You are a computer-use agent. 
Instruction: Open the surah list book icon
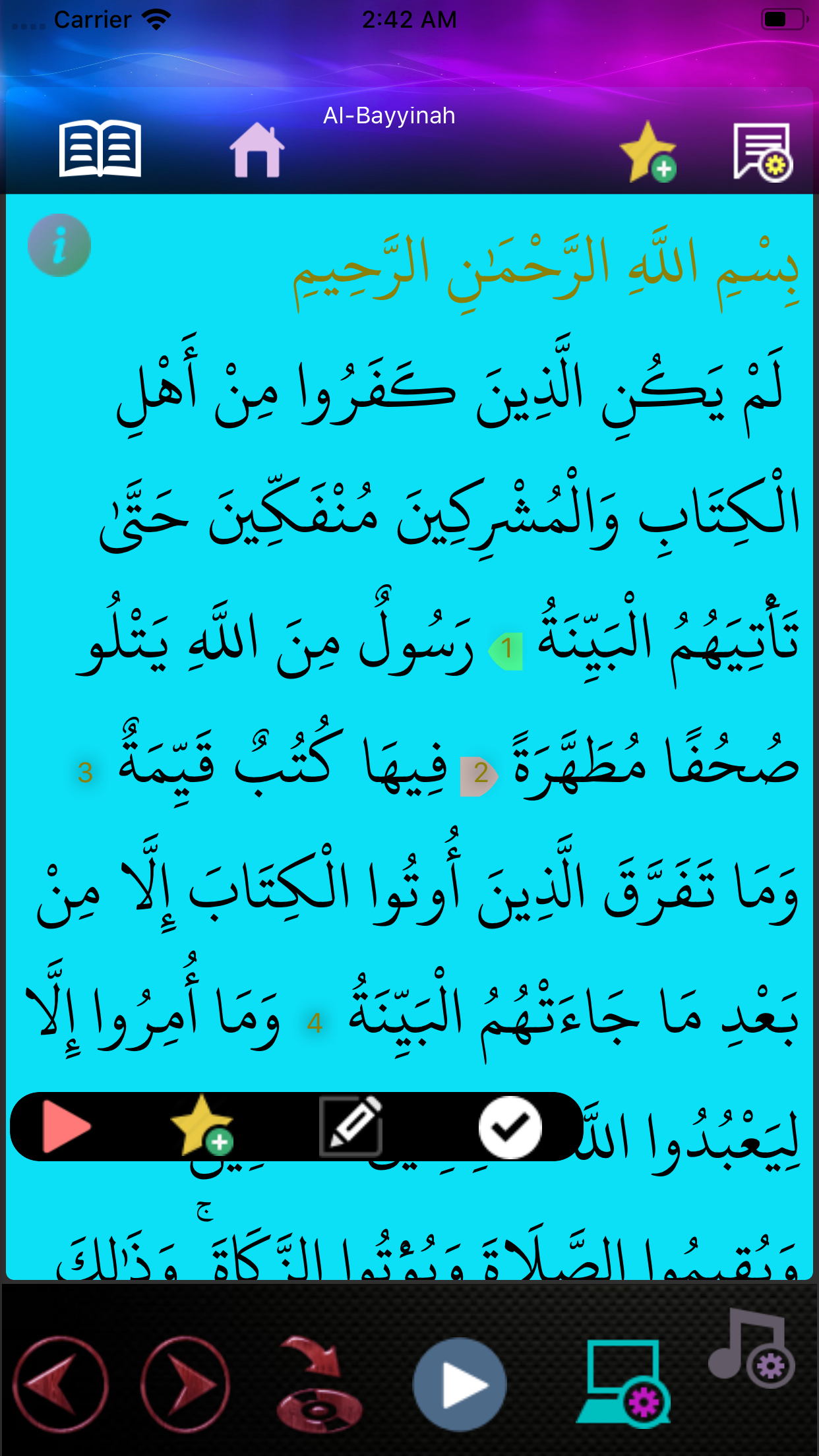tap(100, 149)
